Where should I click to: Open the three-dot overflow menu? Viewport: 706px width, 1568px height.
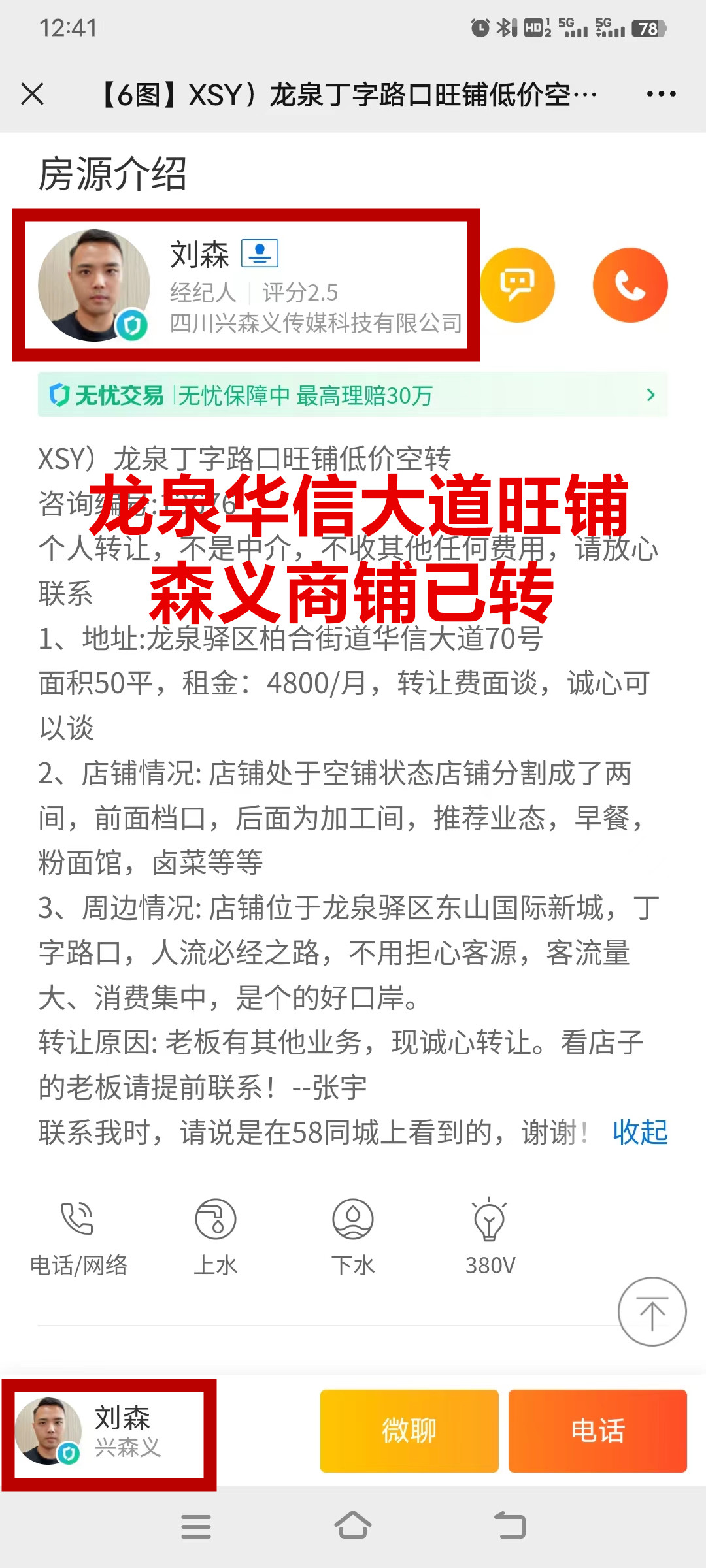coord(661,94)
